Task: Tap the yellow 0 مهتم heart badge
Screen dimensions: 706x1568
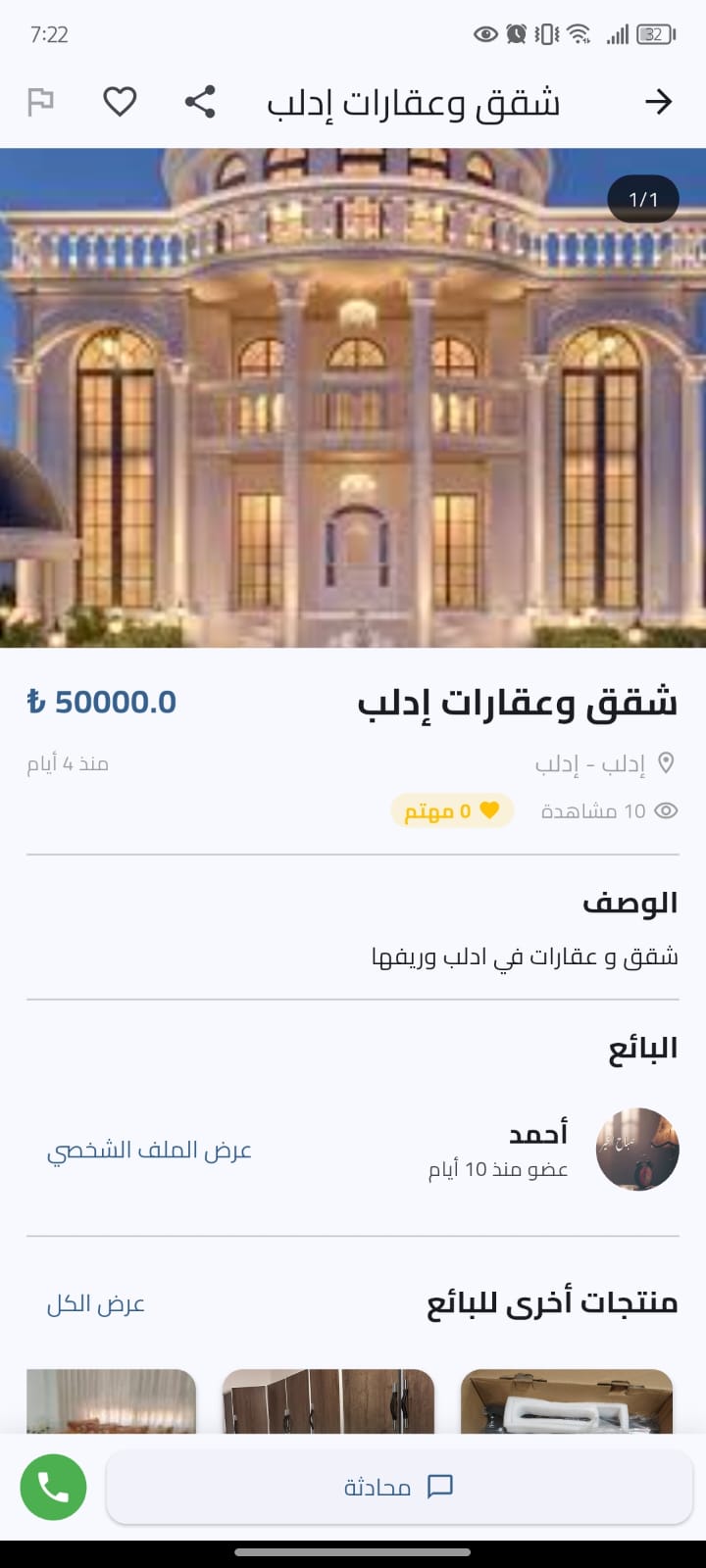Action: click(451, 810)
